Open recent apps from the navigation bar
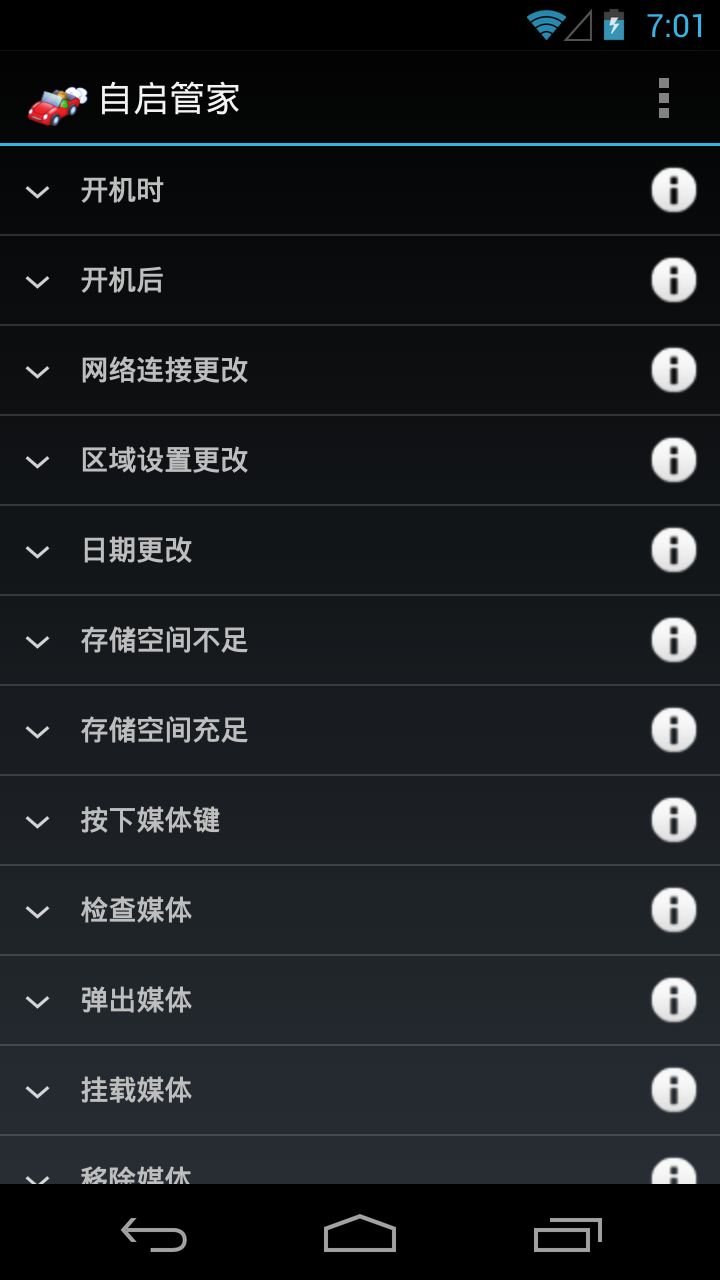Viewport: 720px width, 1280px height. tap(567, 1234)
